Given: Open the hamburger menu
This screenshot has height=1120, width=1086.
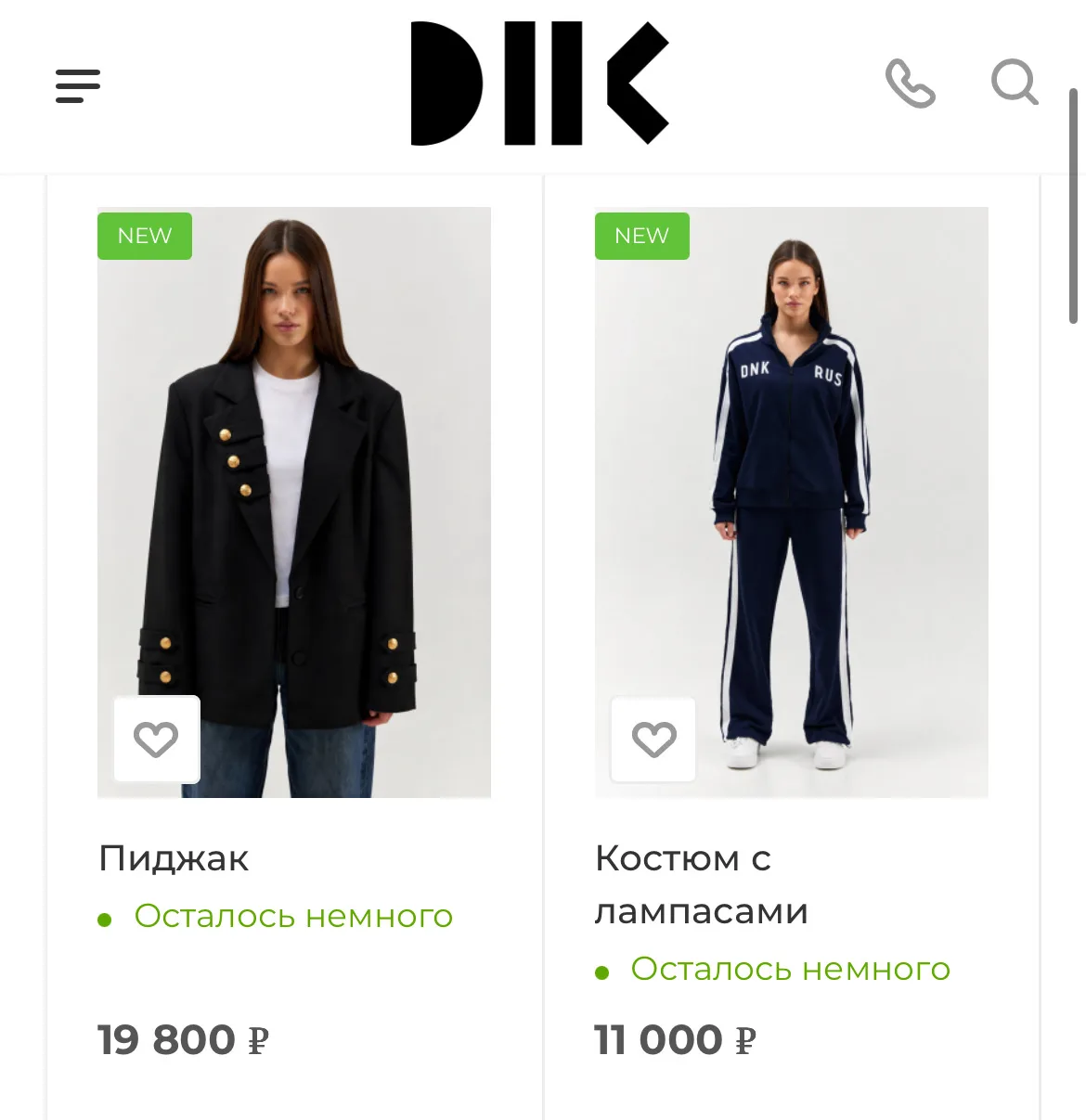Looking at the screenshot, I should pos(78,85).
